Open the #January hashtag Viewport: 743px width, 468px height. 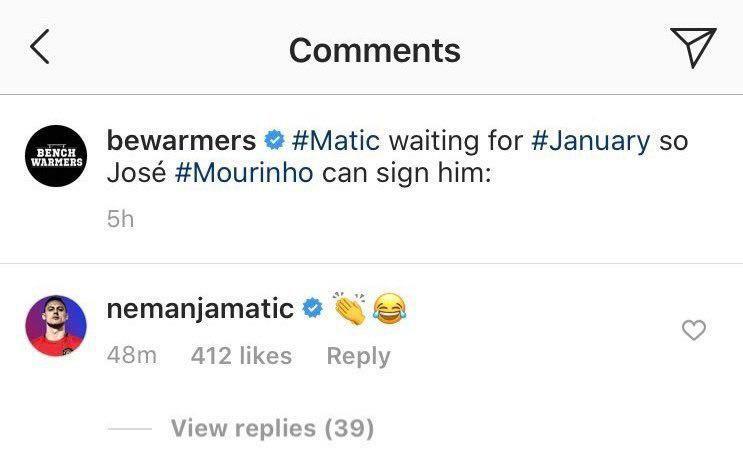tap(589, 141)
